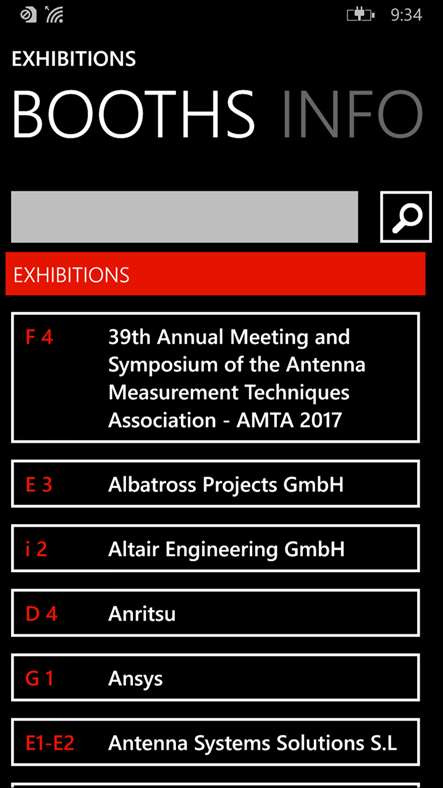The image size is (443, 788).
Task: Tap the search magnifier button
Action: tap(406, 217)
